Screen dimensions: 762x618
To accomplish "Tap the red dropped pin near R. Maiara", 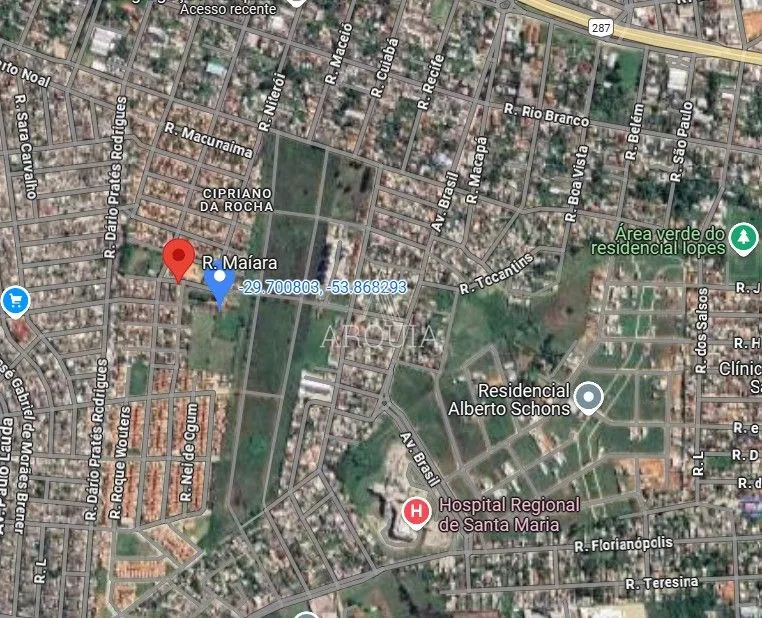I will (179, 258).
